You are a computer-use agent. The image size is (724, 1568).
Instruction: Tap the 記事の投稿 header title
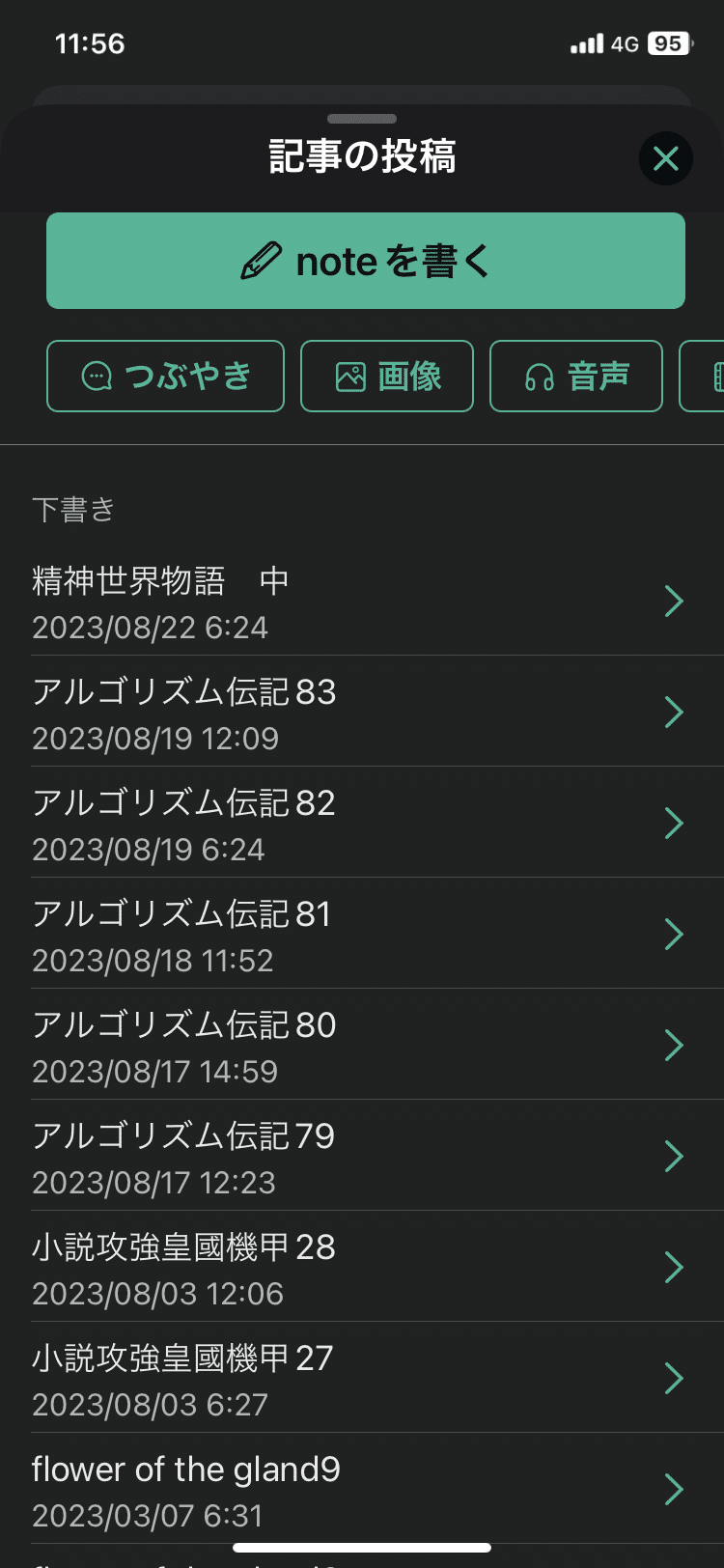362,158
